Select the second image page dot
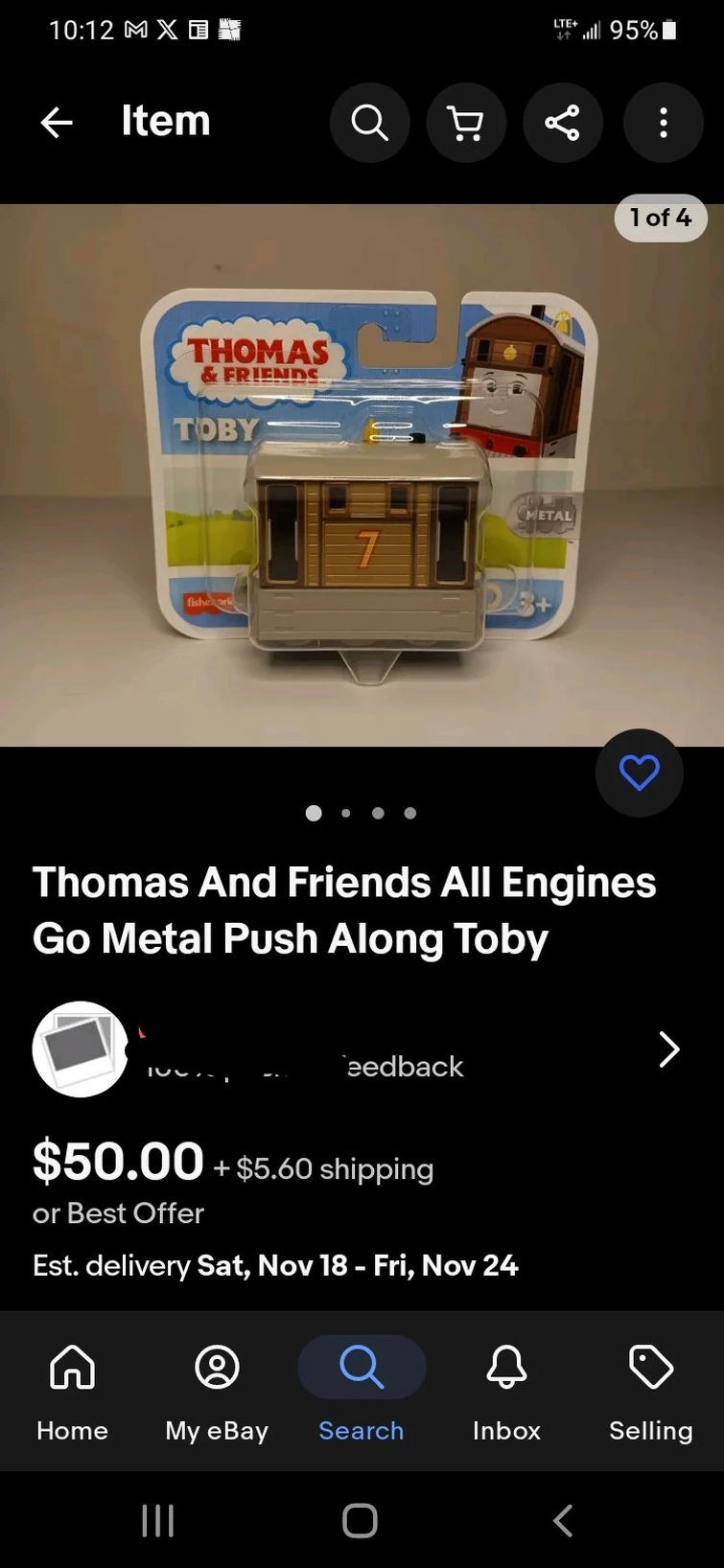The height and width of the screenshot is (1568, 724). (x=345, y=813)
